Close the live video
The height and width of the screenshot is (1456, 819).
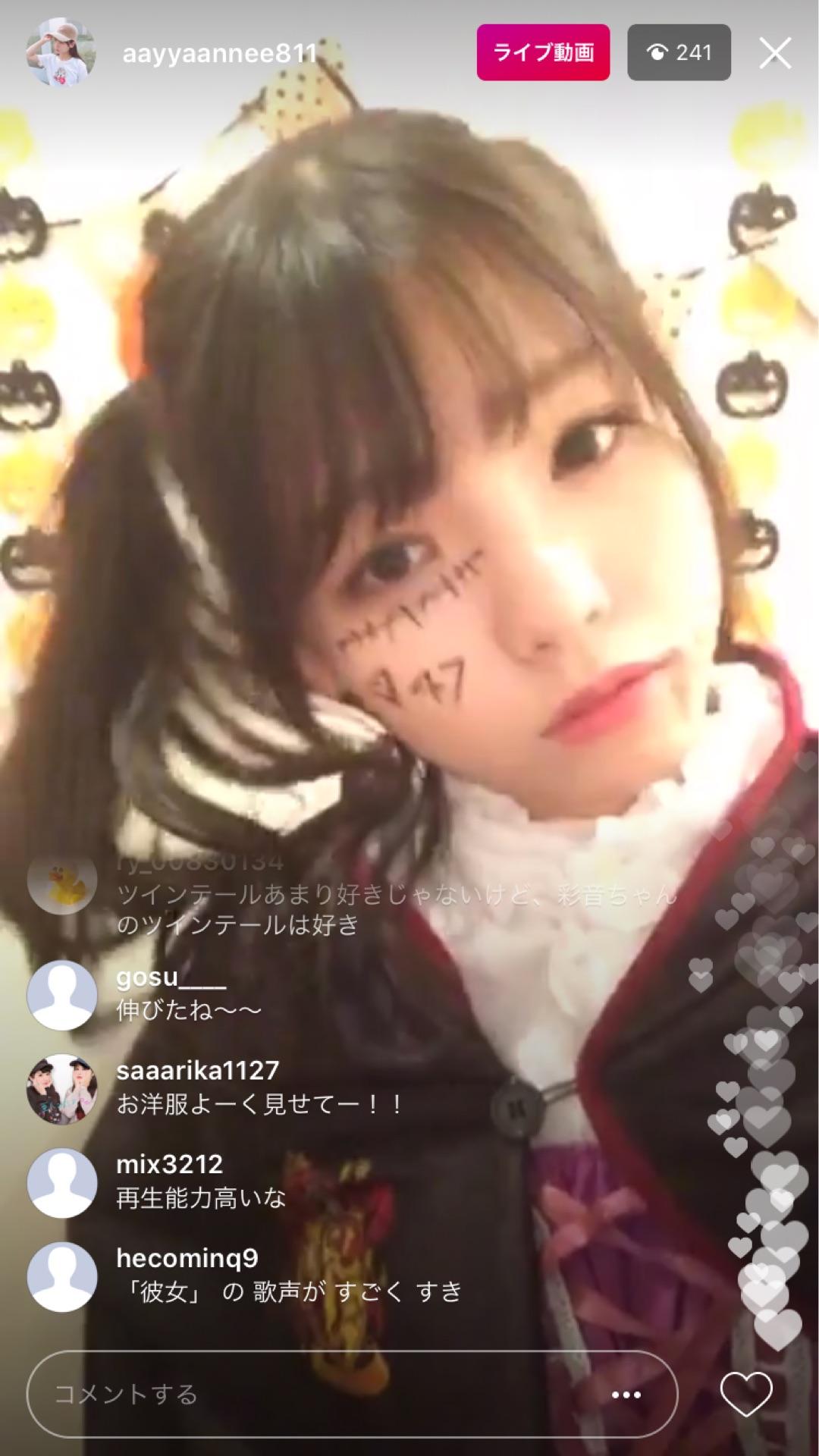click(x=775, y=53)
